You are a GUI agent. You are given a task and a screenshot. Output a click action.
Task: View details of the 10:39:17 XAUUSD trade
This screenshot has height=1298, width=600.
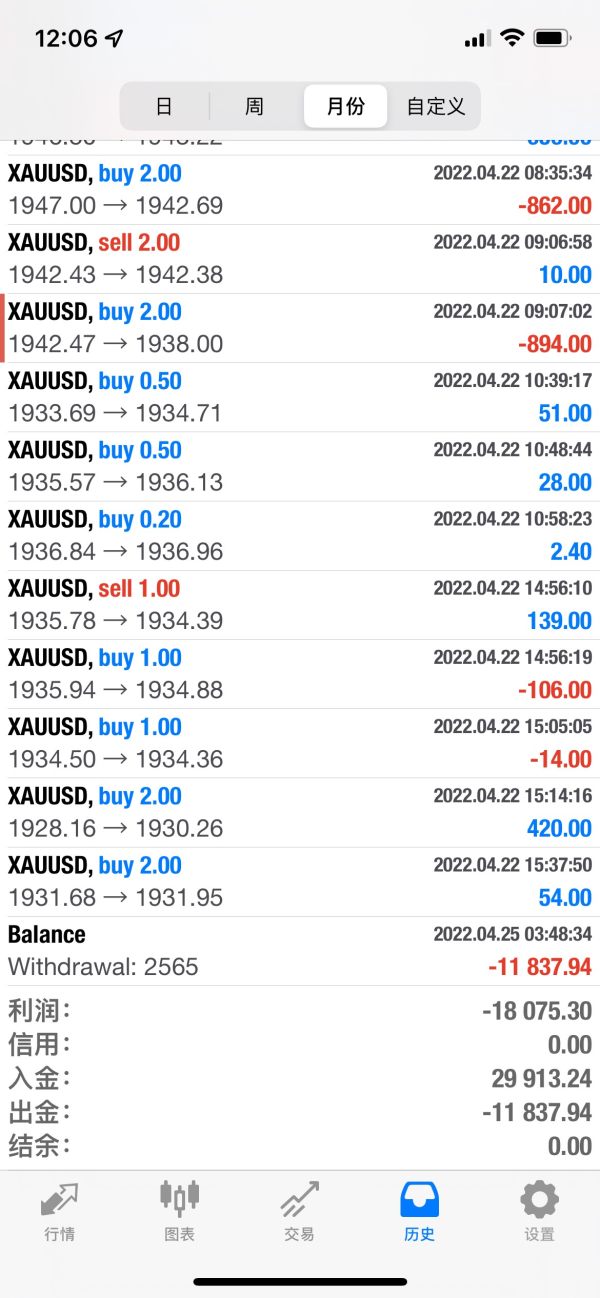pyautogui.click(x=300, y=397)
